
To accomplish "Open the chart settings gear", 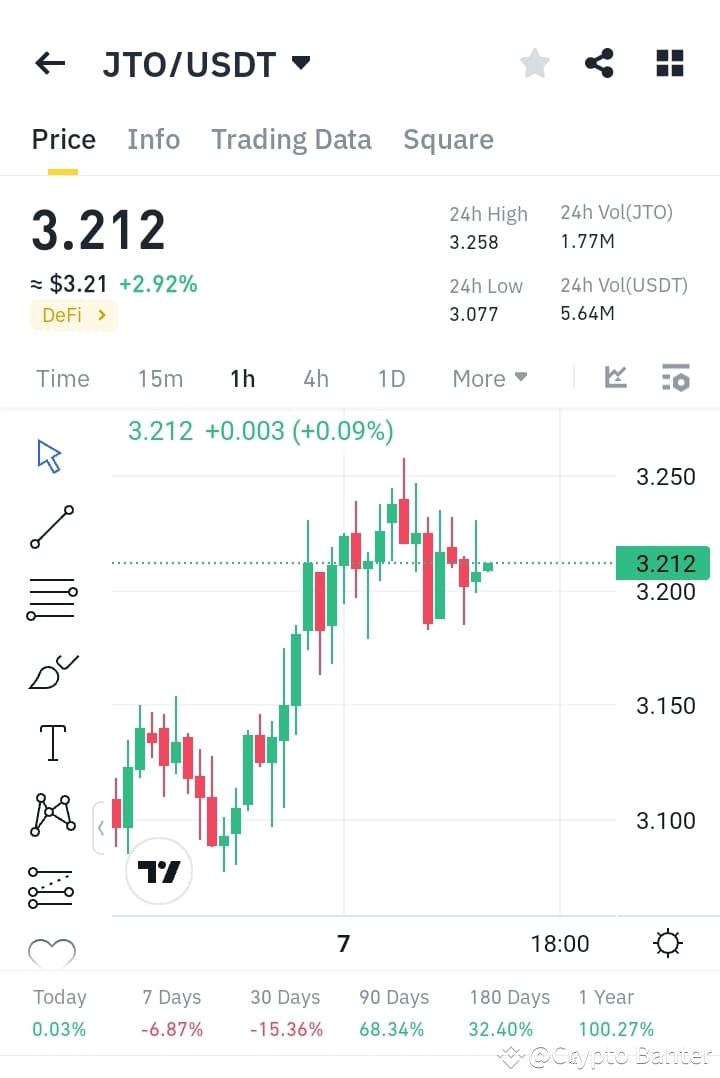I will (667, 942).
